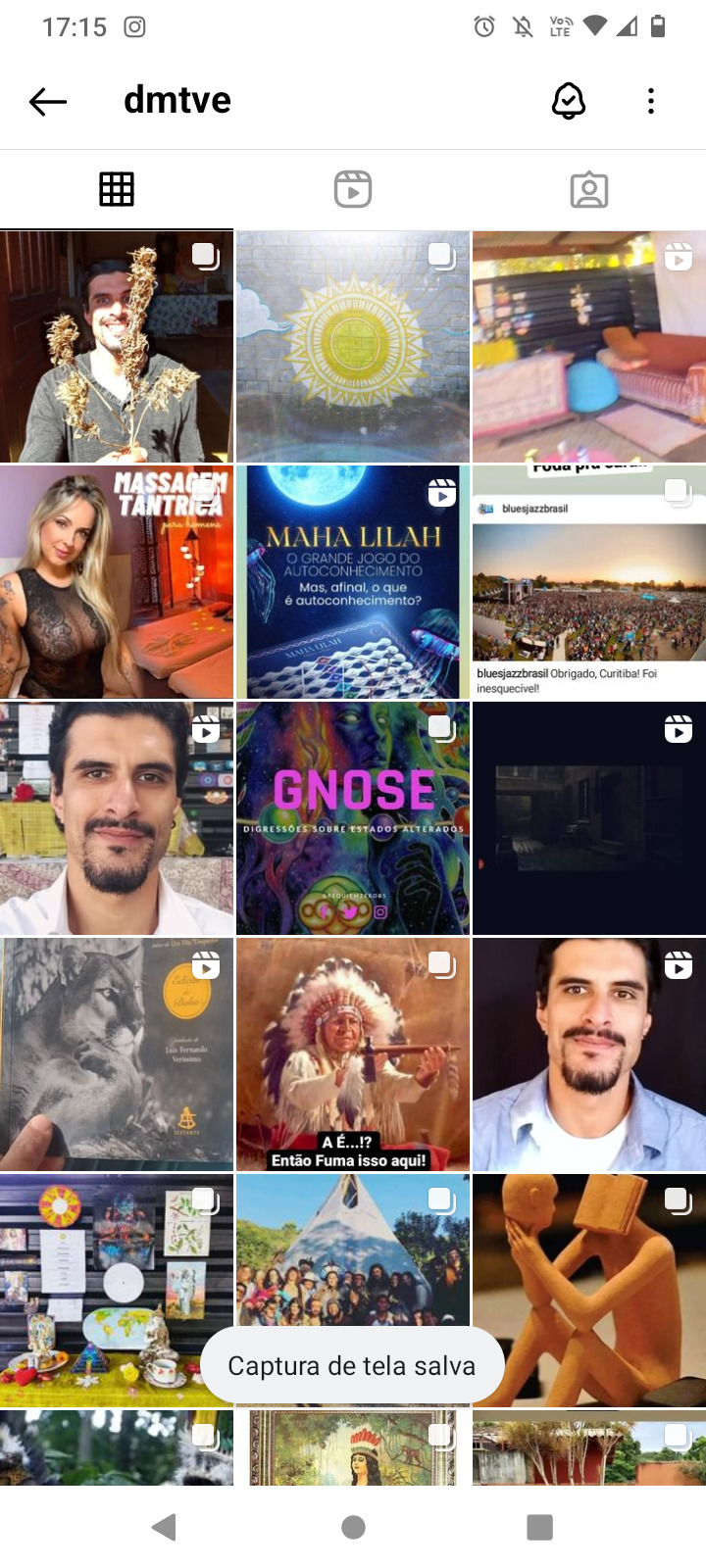Open the dark courtyard reel
Image resolution: width=706 pixels, height=1568 pixels.
tap(589, 818)
